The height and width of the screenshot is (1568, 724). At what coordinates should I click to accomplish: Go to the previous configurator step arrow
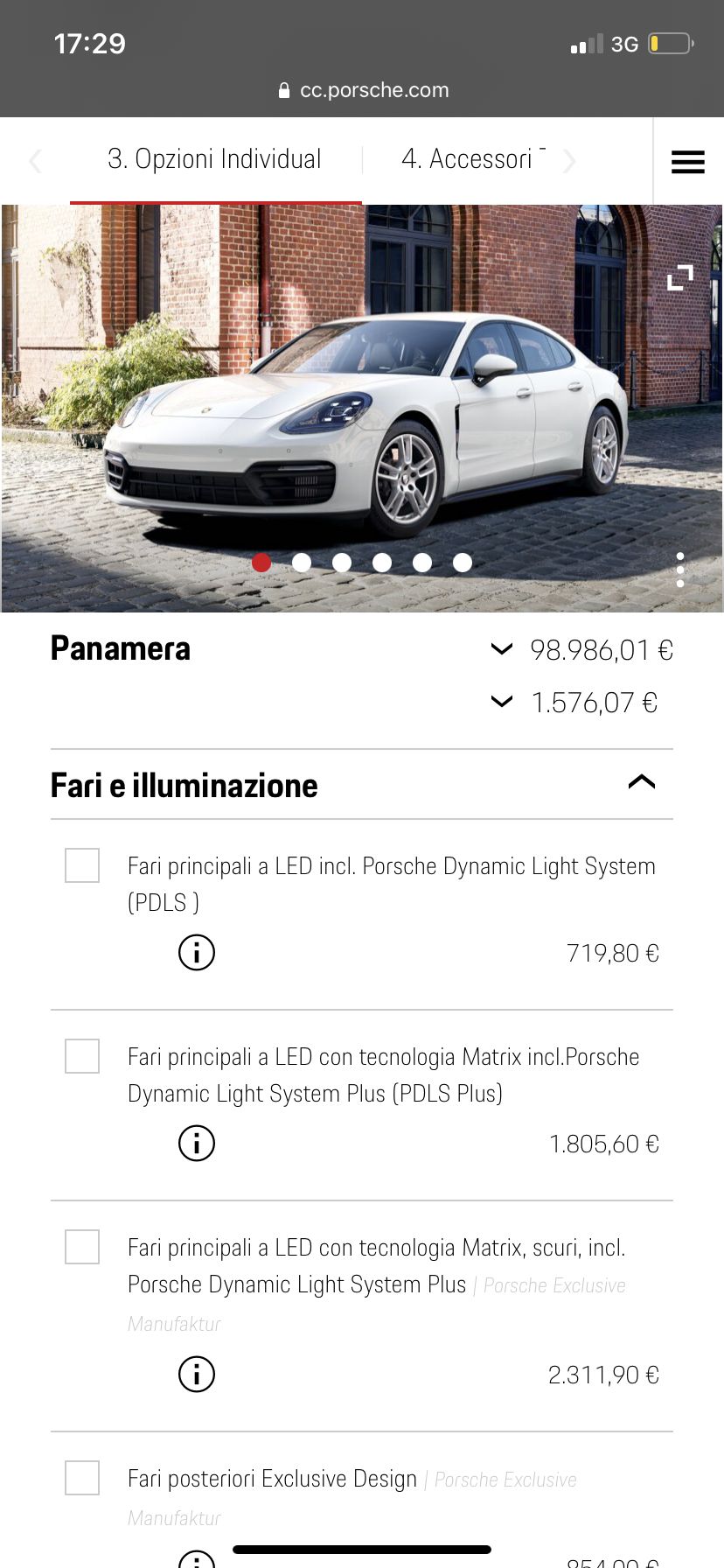point(36,161)
